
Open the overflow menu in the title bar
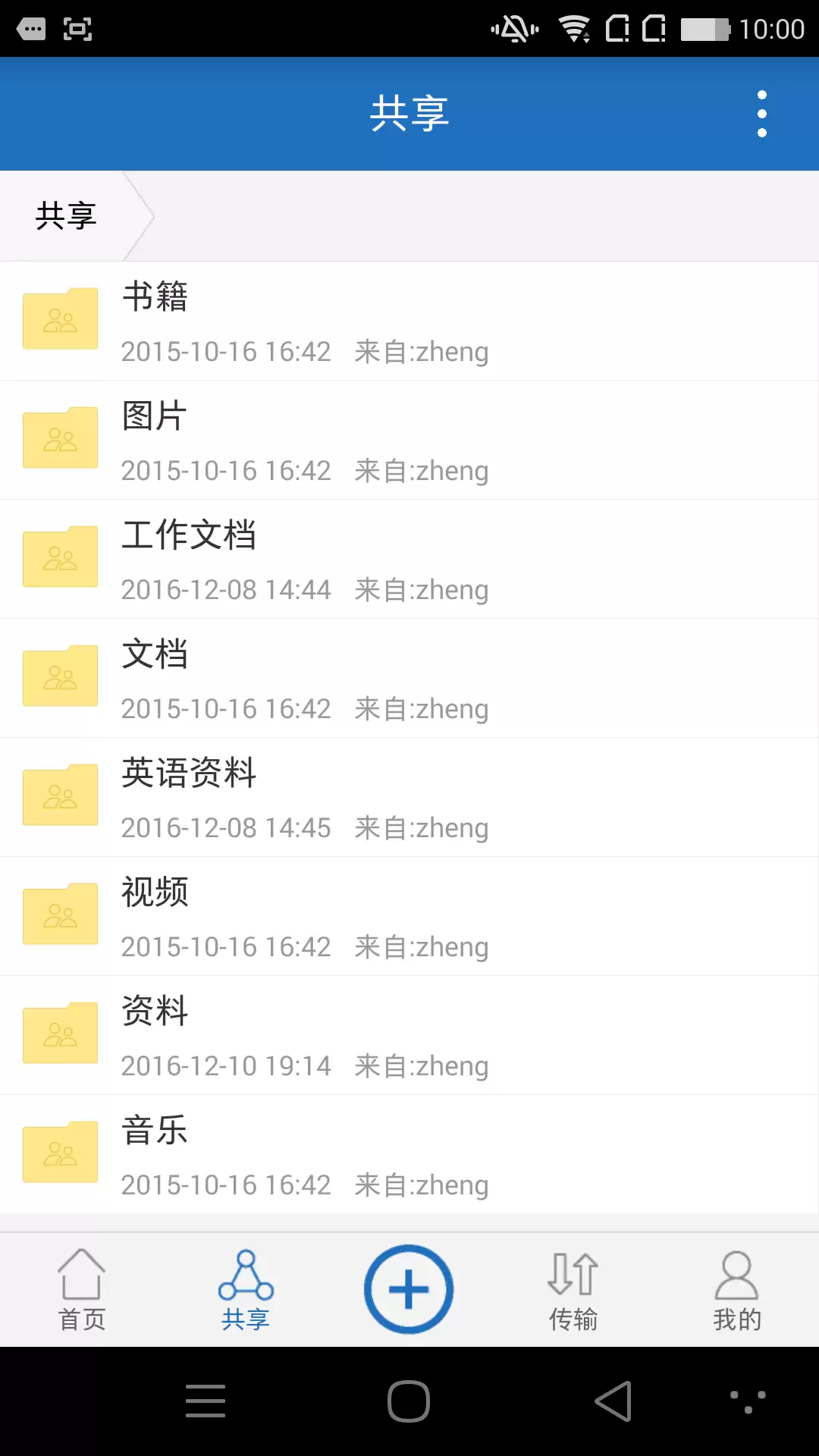click(x=761, y=113)
